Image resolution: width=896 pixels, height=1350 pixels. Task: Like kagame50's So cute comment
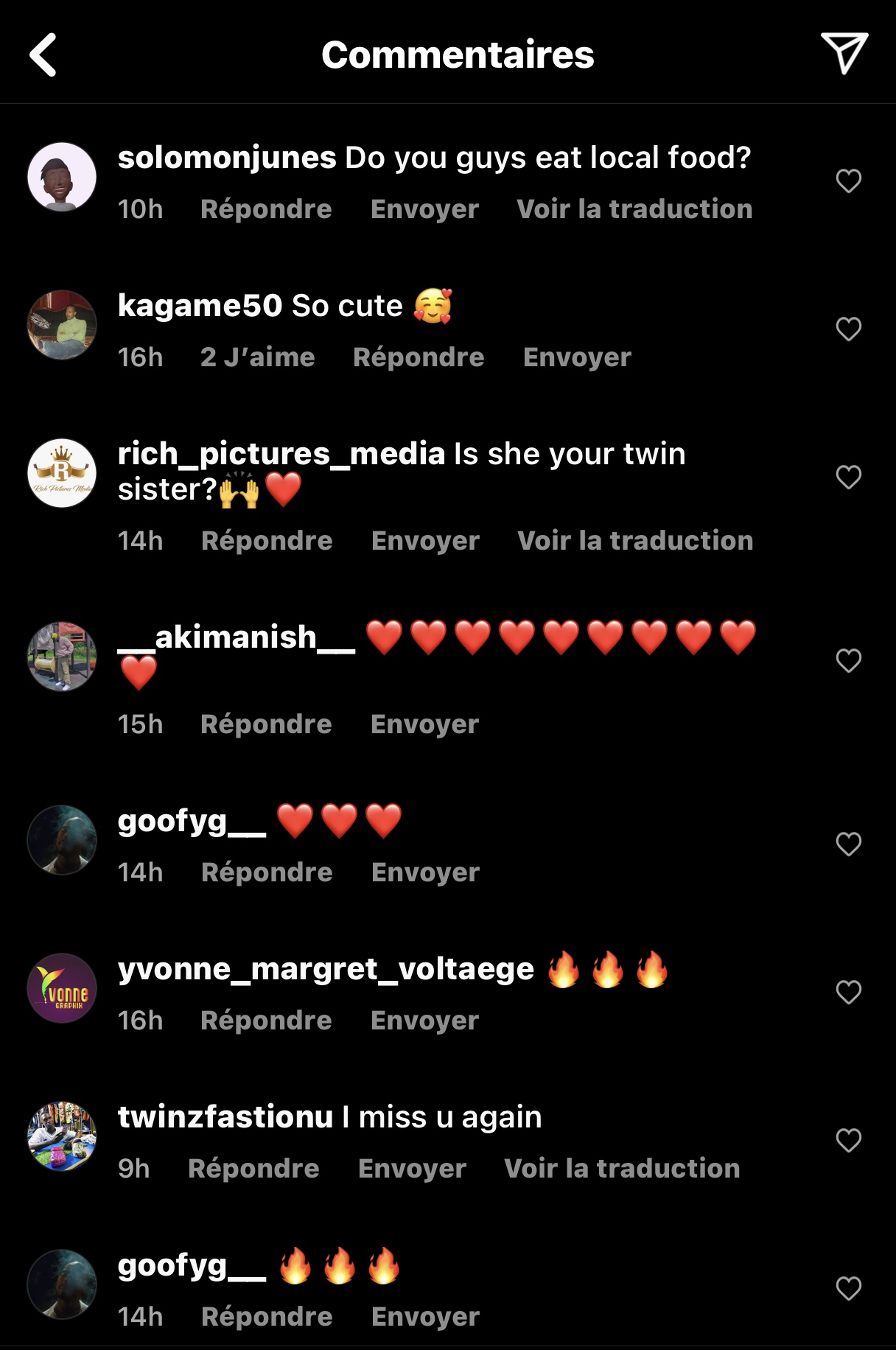848,329
